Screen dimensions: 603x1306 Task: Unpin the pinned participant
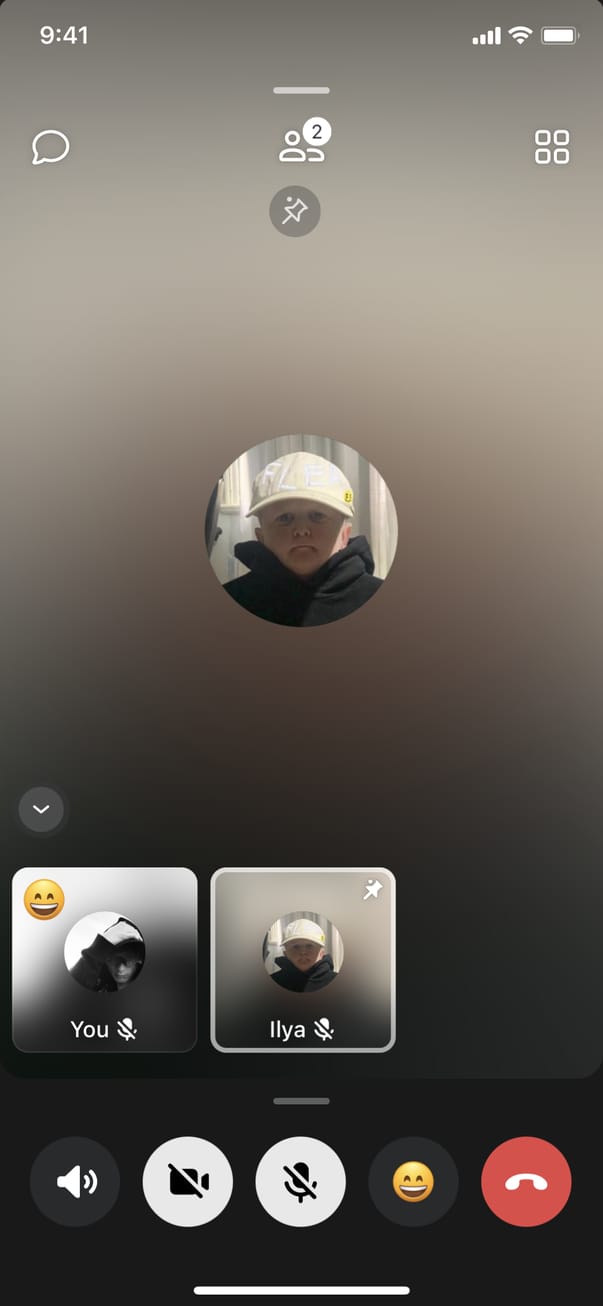click(x=295, y=211)
